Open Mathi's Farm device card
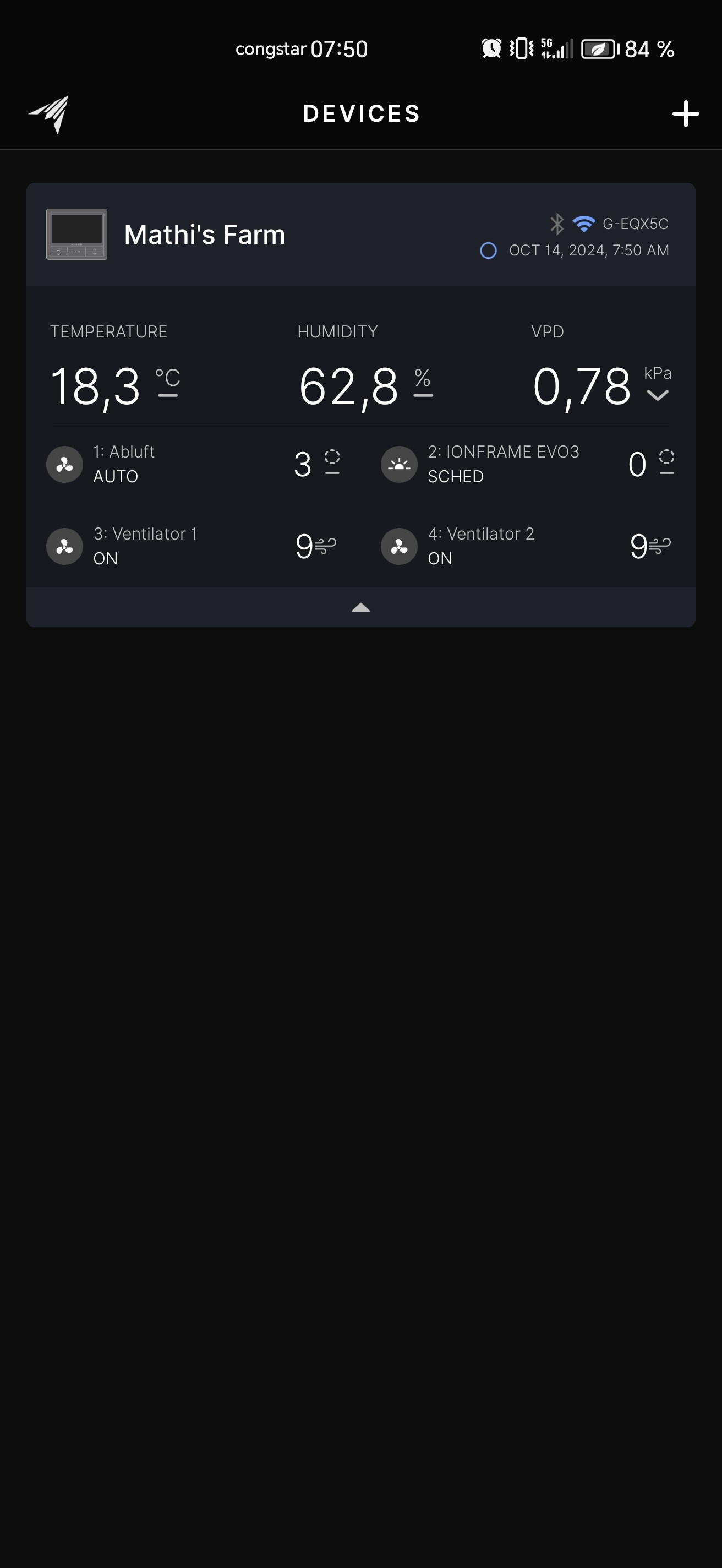Image resolution: width=722 pixels, height=1568 pixels. pyautogui.click(x=204, y=235)
